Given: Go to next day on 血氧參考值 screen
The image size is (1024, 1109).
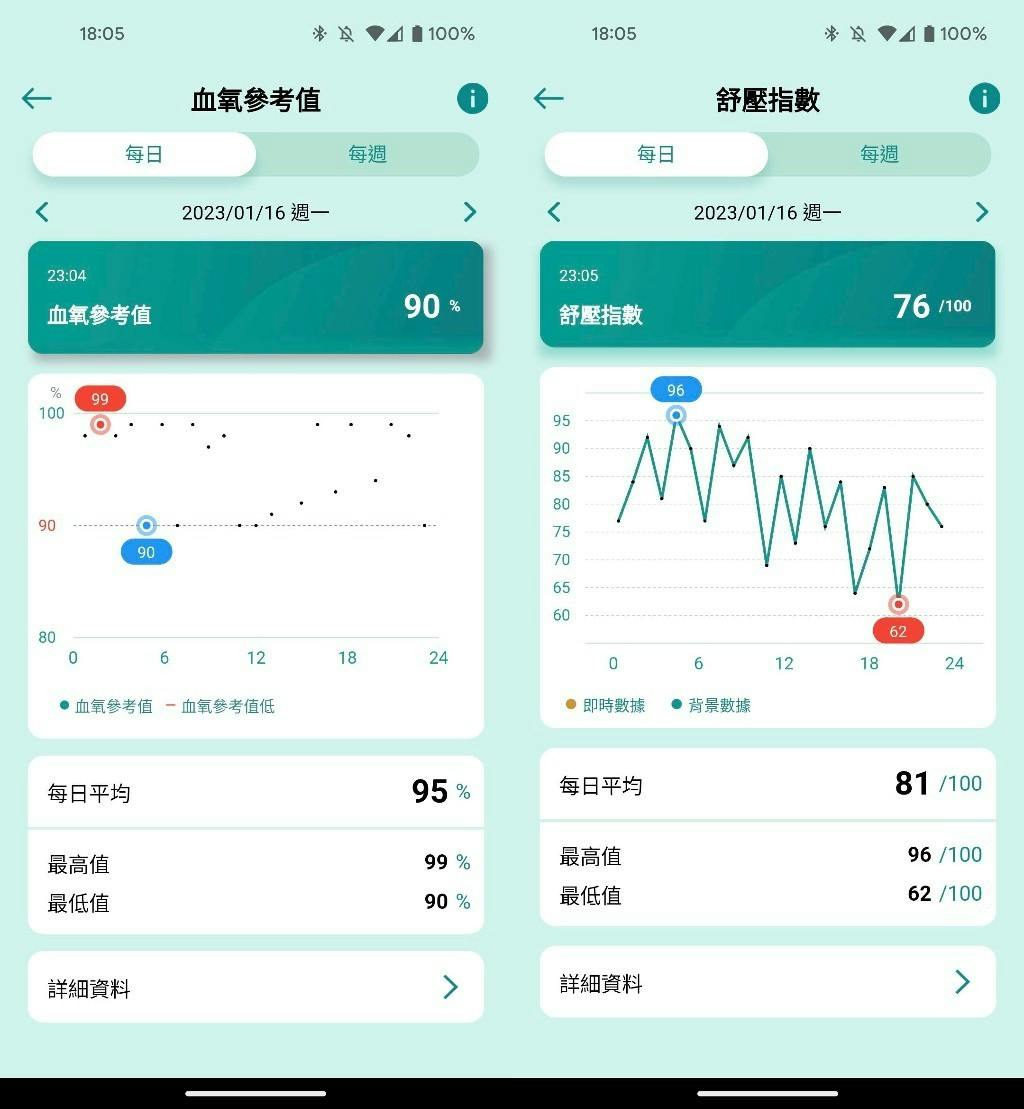Looking at the screenshot, I should tap(470, 212).
